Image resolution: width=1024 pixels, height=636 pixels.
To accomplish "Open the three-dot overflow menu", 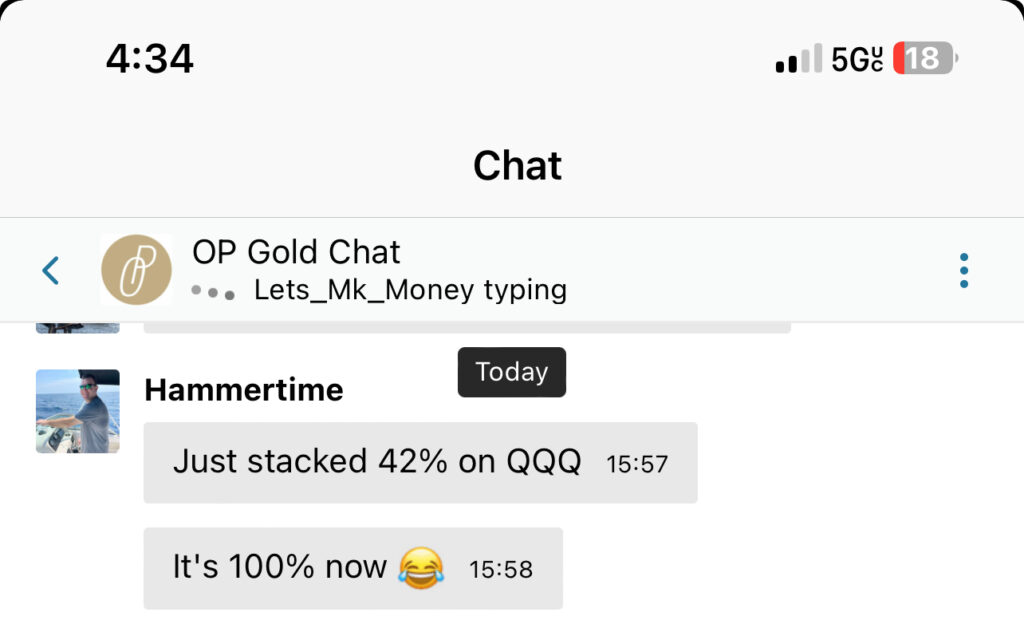I will (x=963, y=270).
